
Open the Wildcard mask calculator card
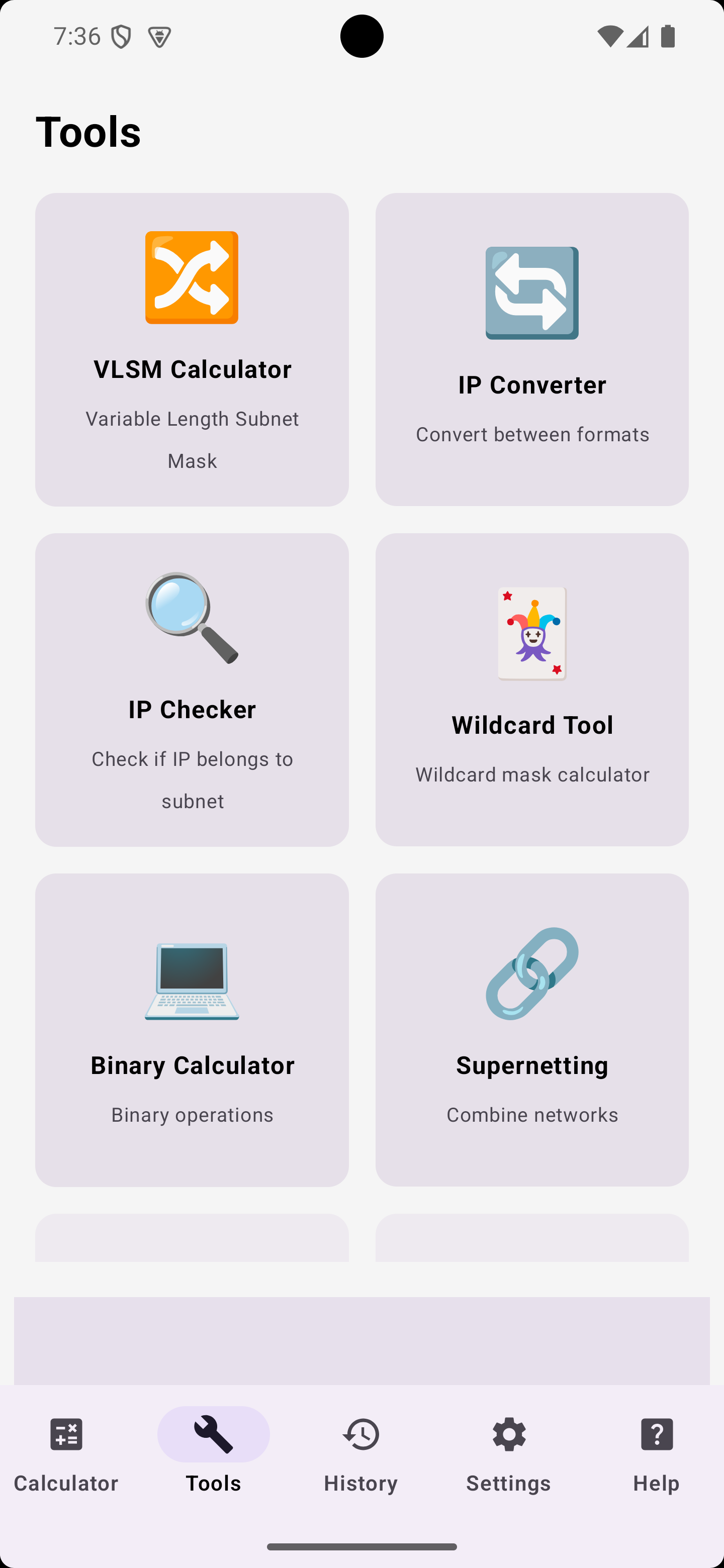click(x=532, y=690)
